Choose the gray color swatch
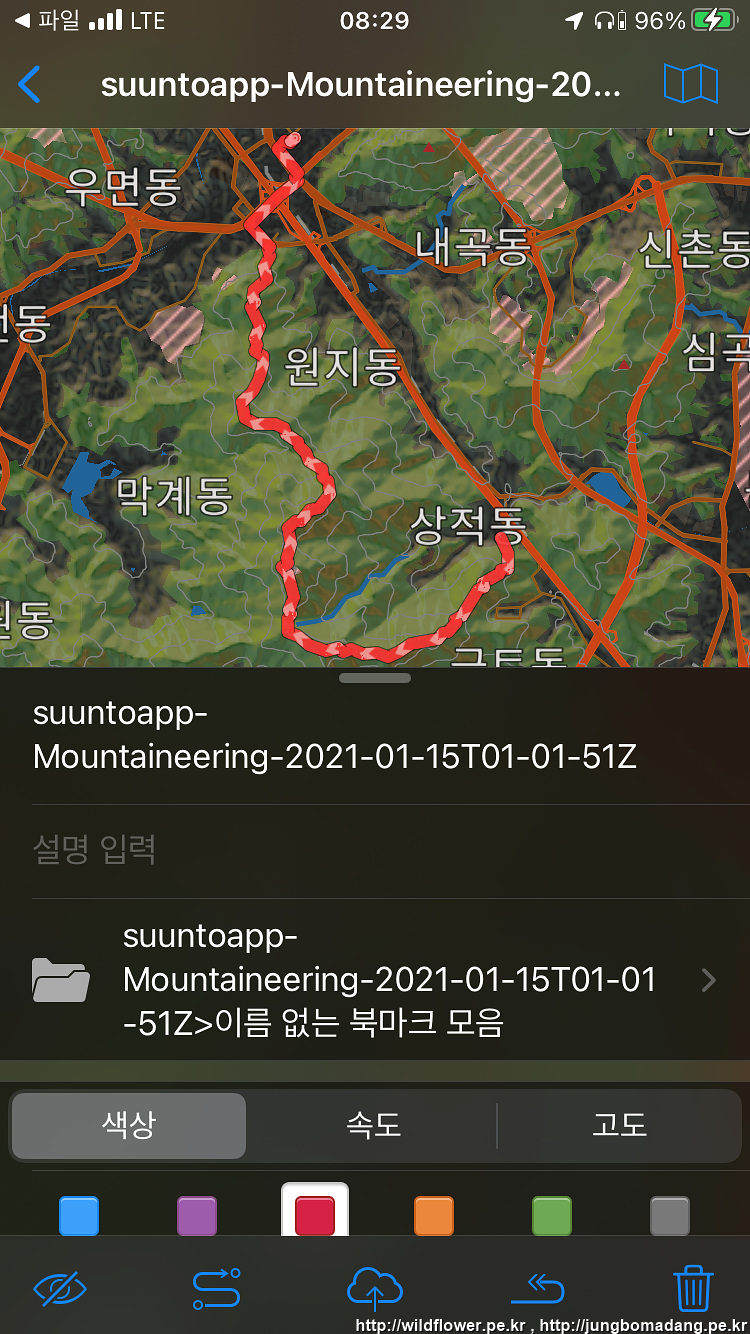Image resolution: width=750 pixels, height=1334 pixels. pyautogui.click(x=670, y=1216)
